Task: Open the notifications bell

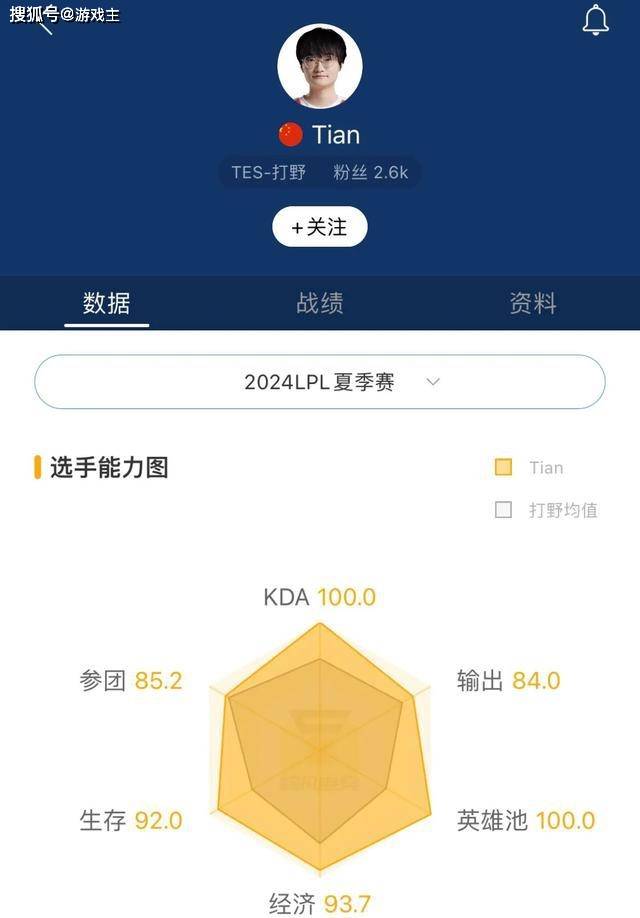Action: (x=596, y=20)
